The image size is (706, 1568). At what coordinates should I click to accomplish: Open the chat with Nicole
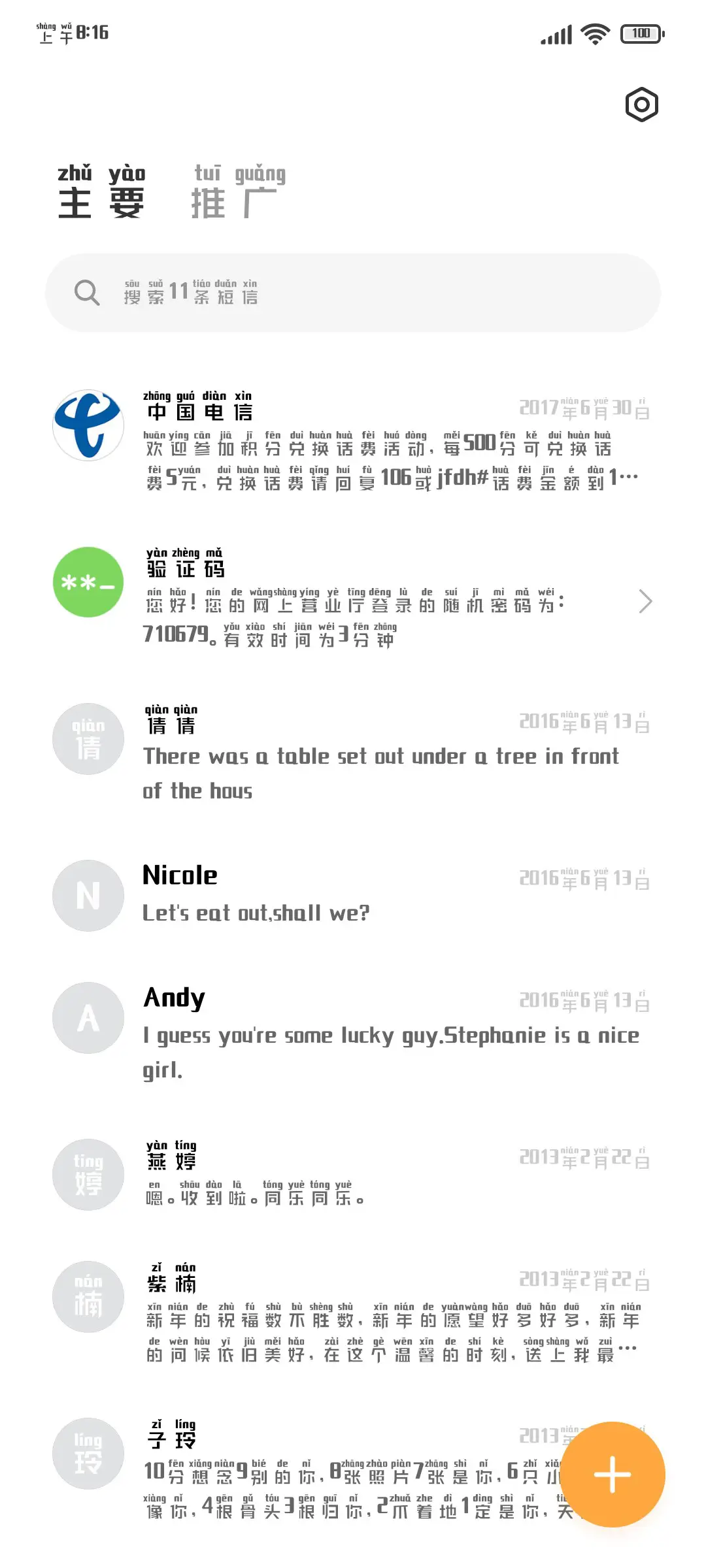click(x=353, y=894)
